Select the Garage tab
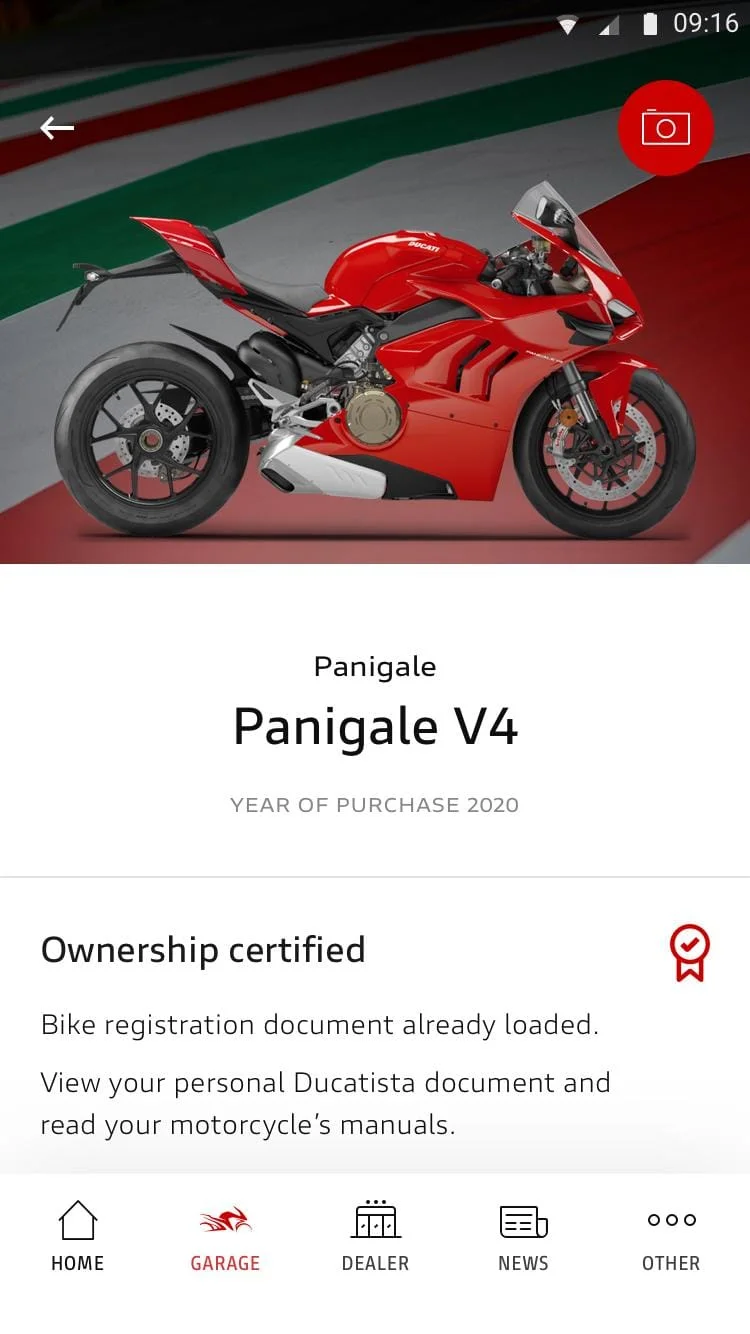Viewport: 750px width, 1334px height. [225, 1237]
